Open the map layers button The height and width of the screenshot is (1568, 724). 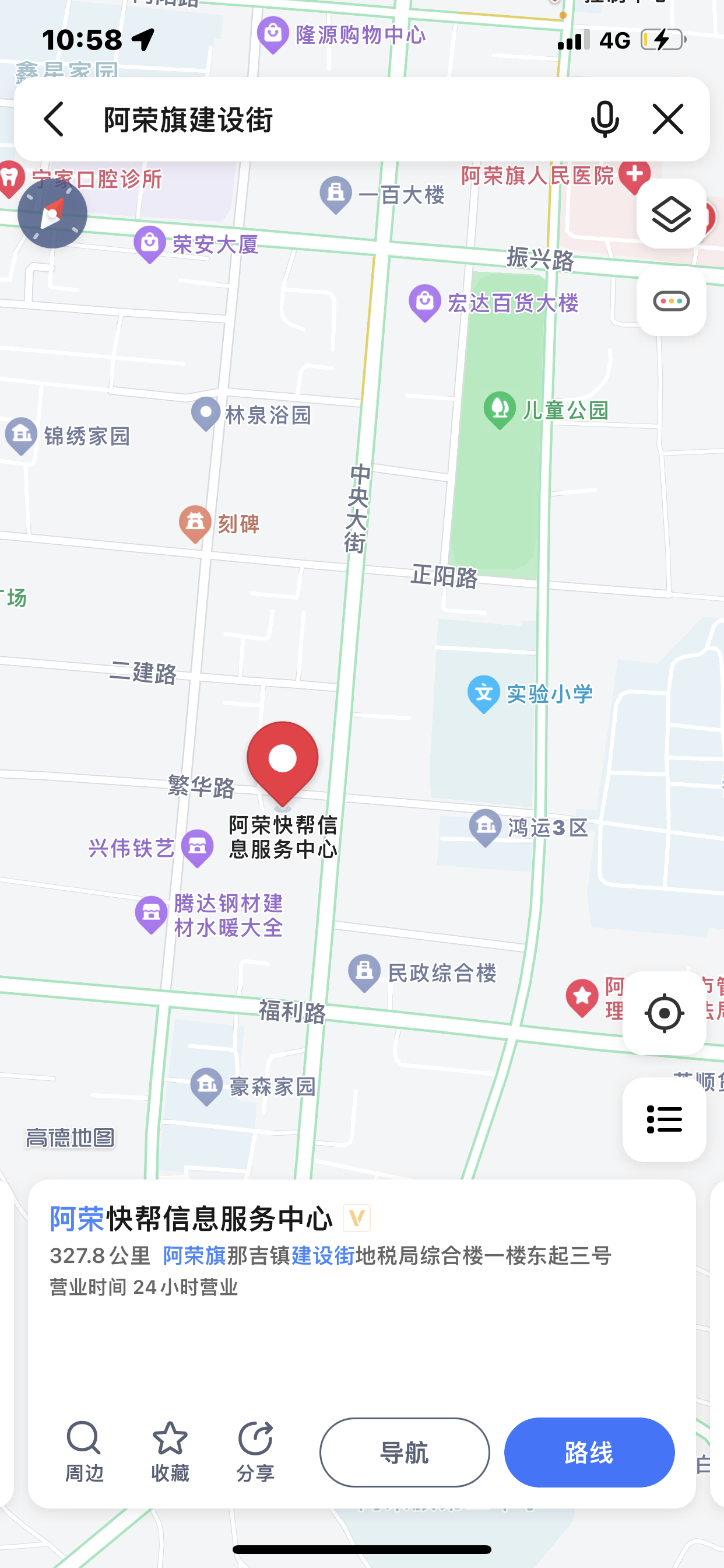(x=671, y=213)
